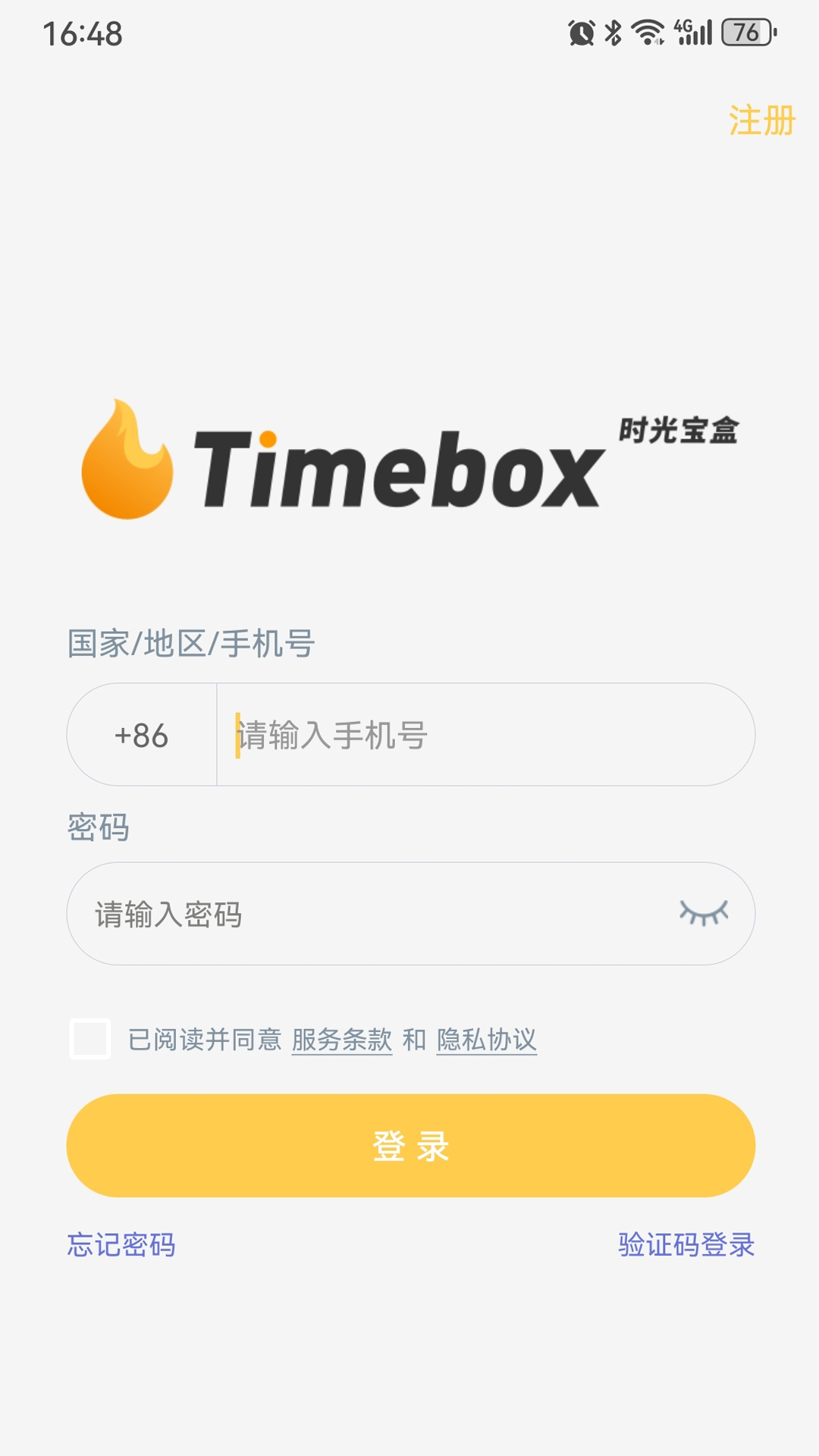Tap the 请输入密码 password field
Image resolution: width=819 pixels, height=1456 pixels.
[x=372, y=914]
